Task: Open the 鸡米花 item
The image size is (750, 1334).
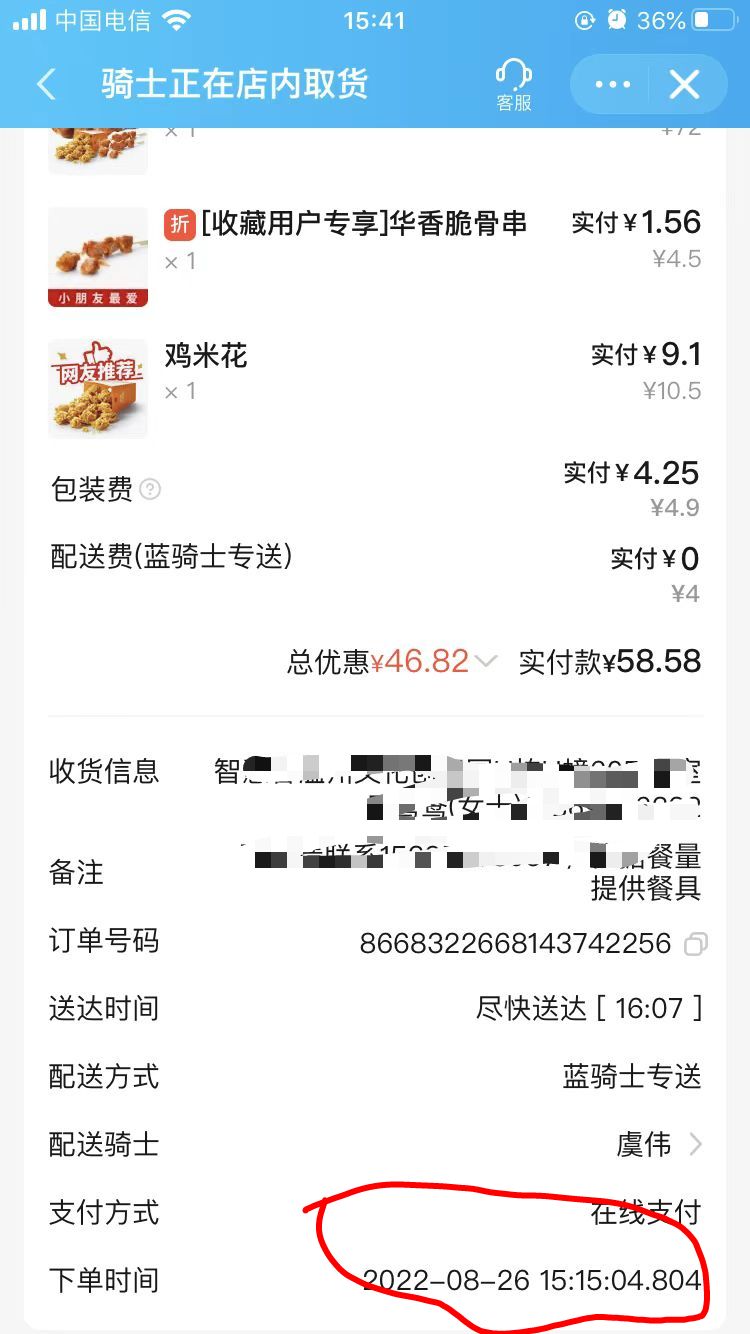Action: coord(206,356)
